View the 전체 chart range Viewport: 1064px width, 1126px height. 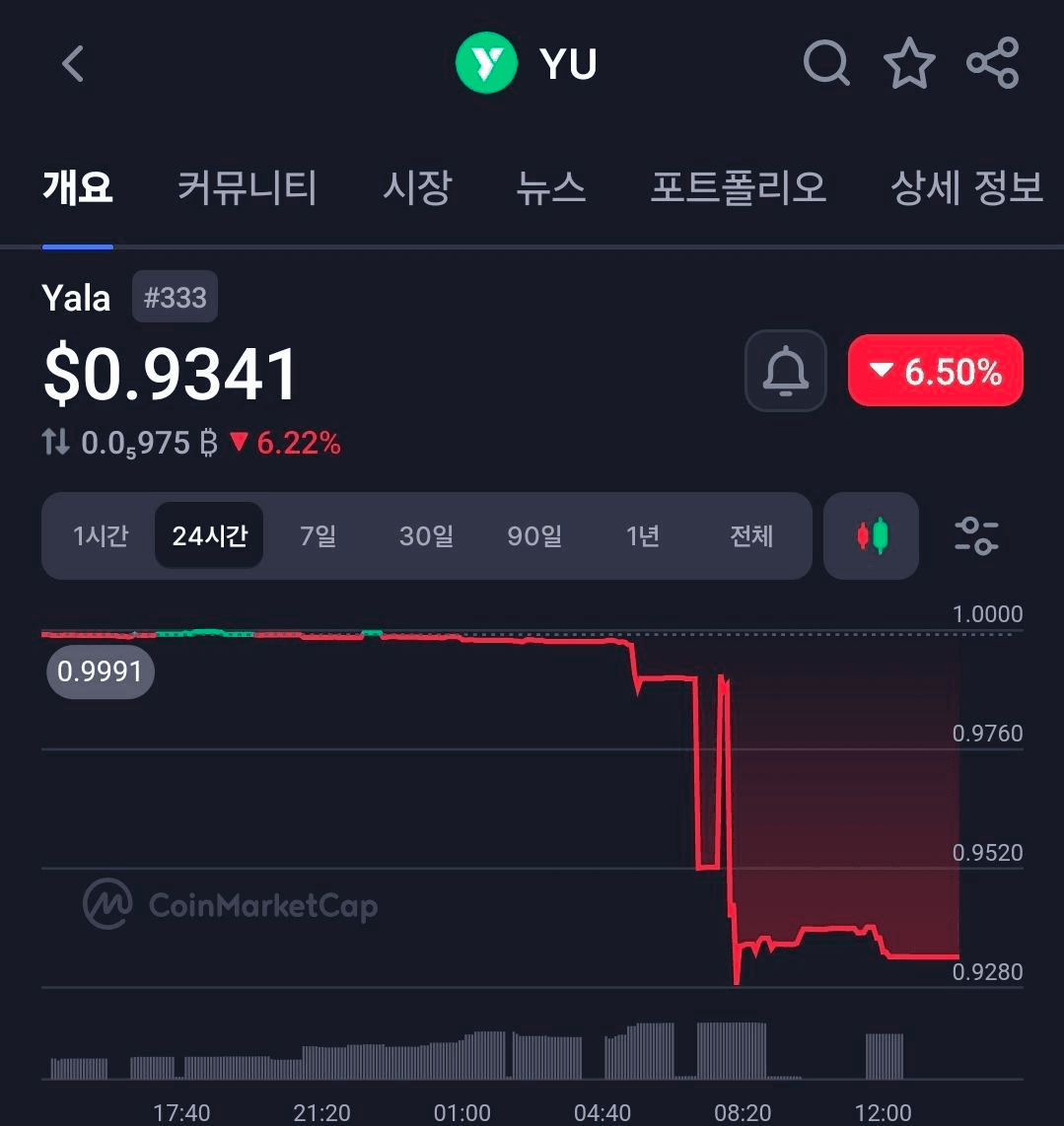[x=751, y=536]
